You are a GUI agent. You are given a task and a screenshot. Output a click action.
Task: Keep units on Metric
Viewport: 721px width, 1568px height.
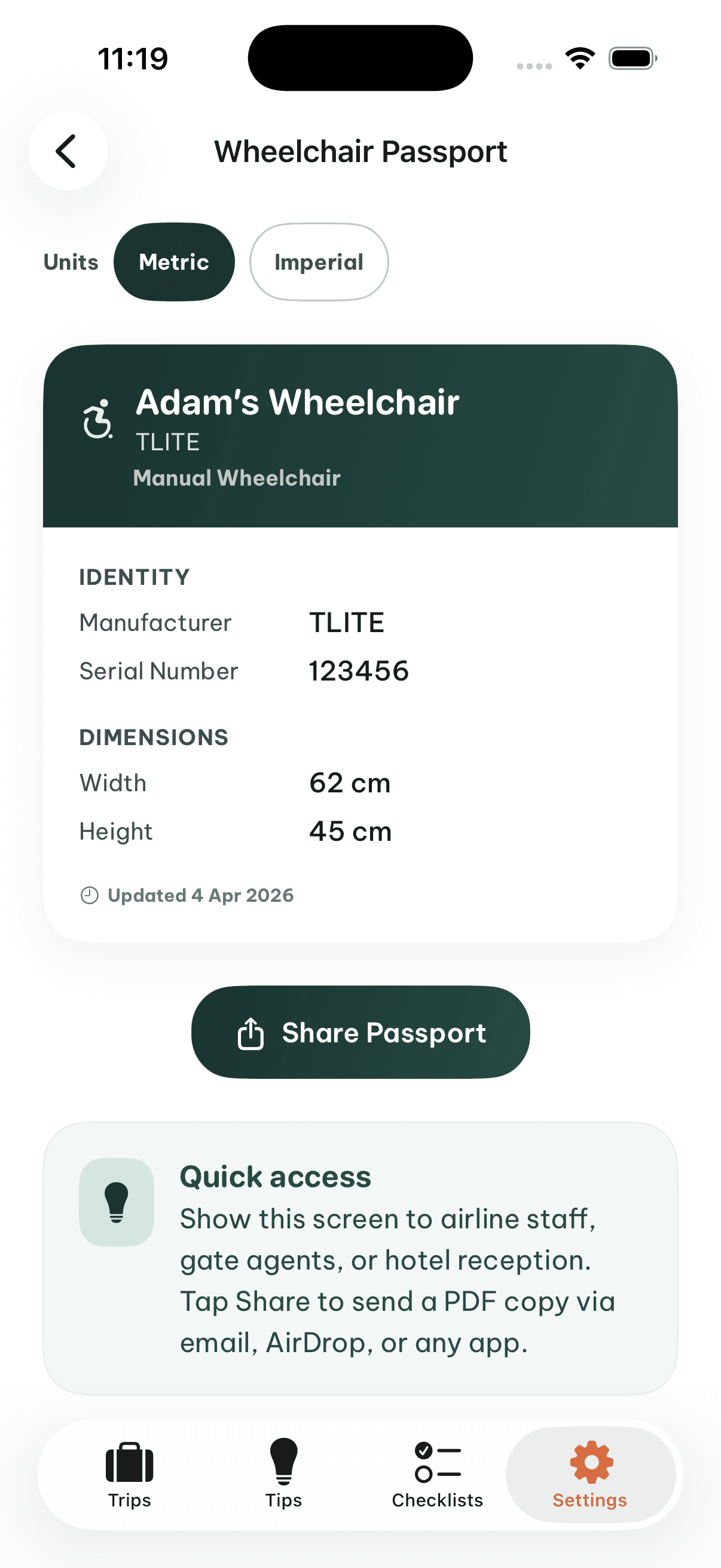[x=174, y=261]
